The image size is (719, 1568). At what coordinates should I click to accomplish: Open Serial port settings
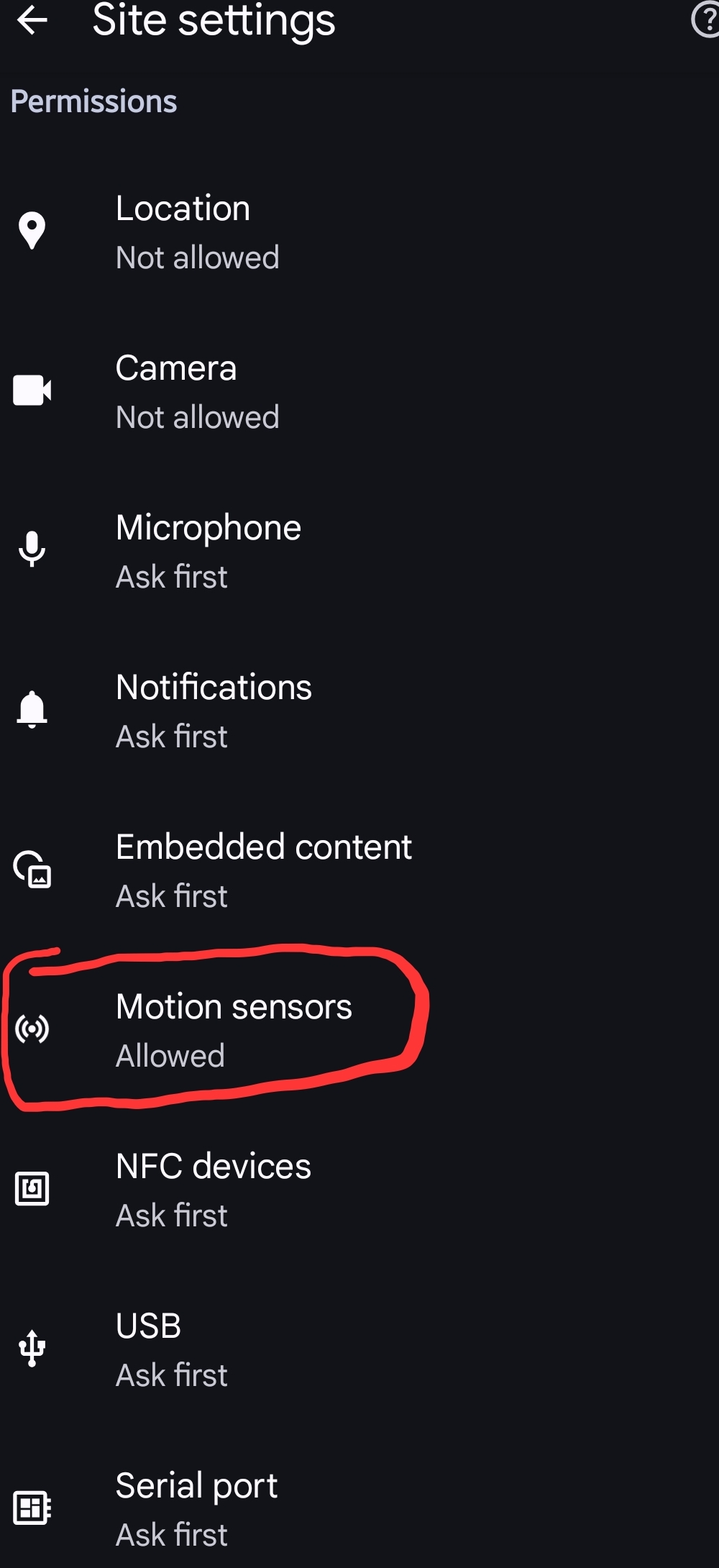[x=196, y=1509]
